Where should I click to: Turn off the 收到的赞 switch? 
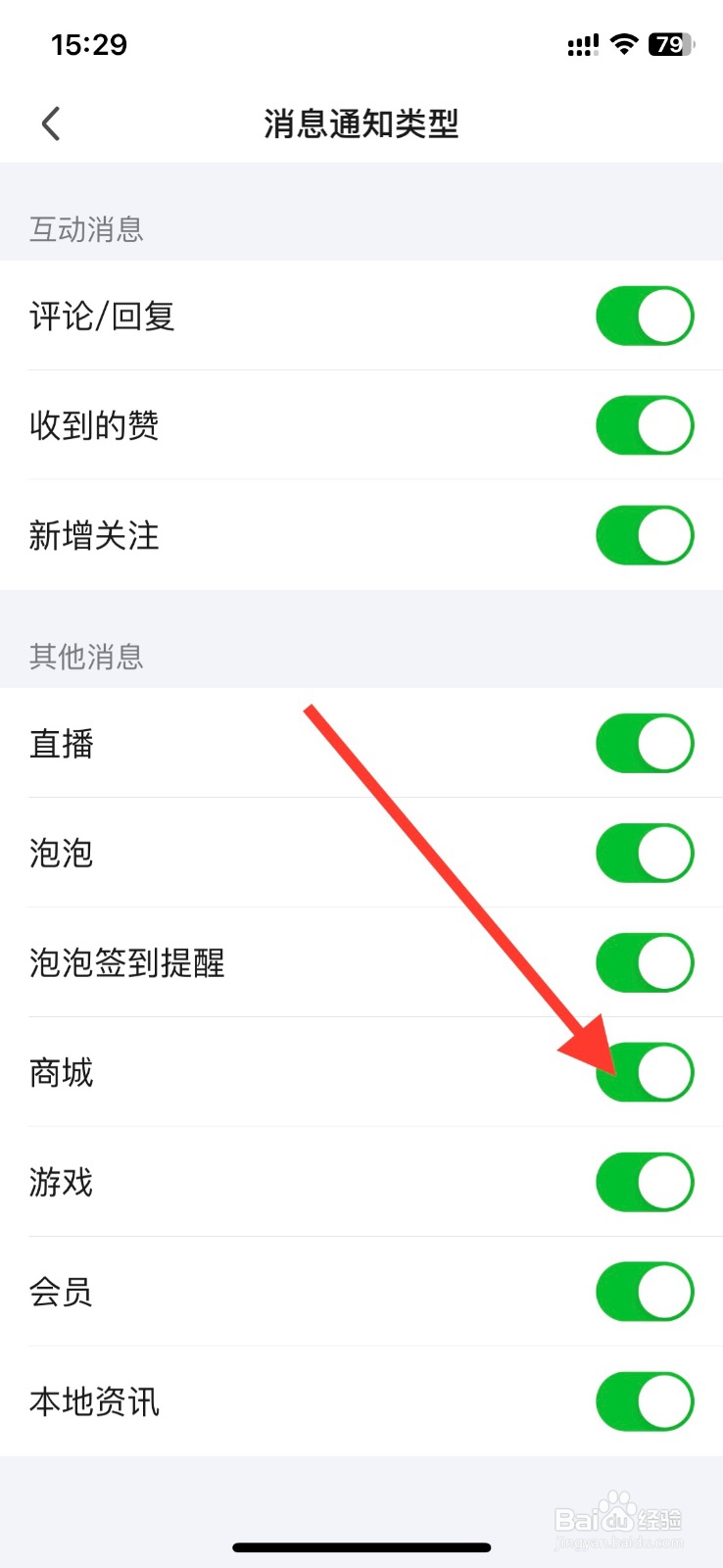pyautogui.click(x=645, y=425)
